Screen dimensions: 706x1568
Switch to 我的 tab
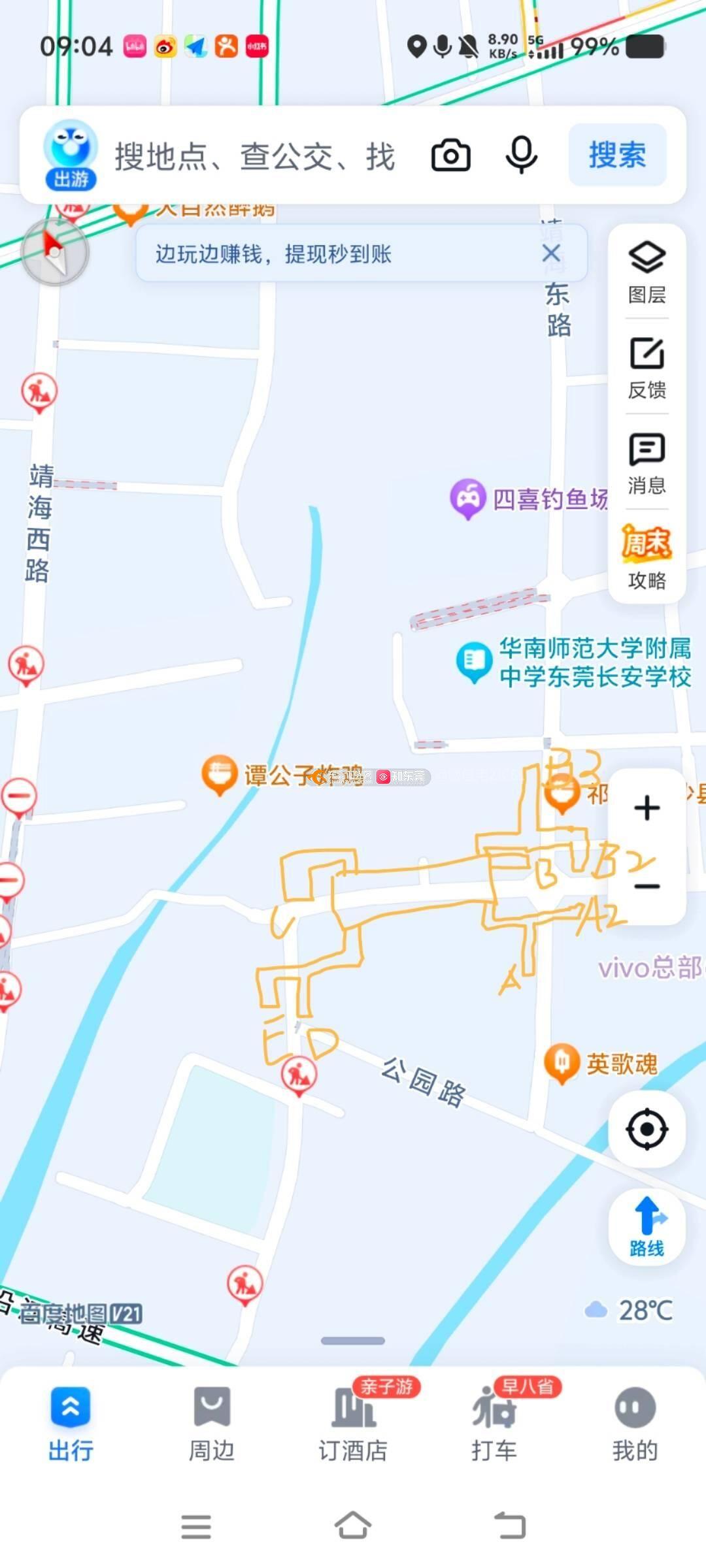(x=635, y=1424)
